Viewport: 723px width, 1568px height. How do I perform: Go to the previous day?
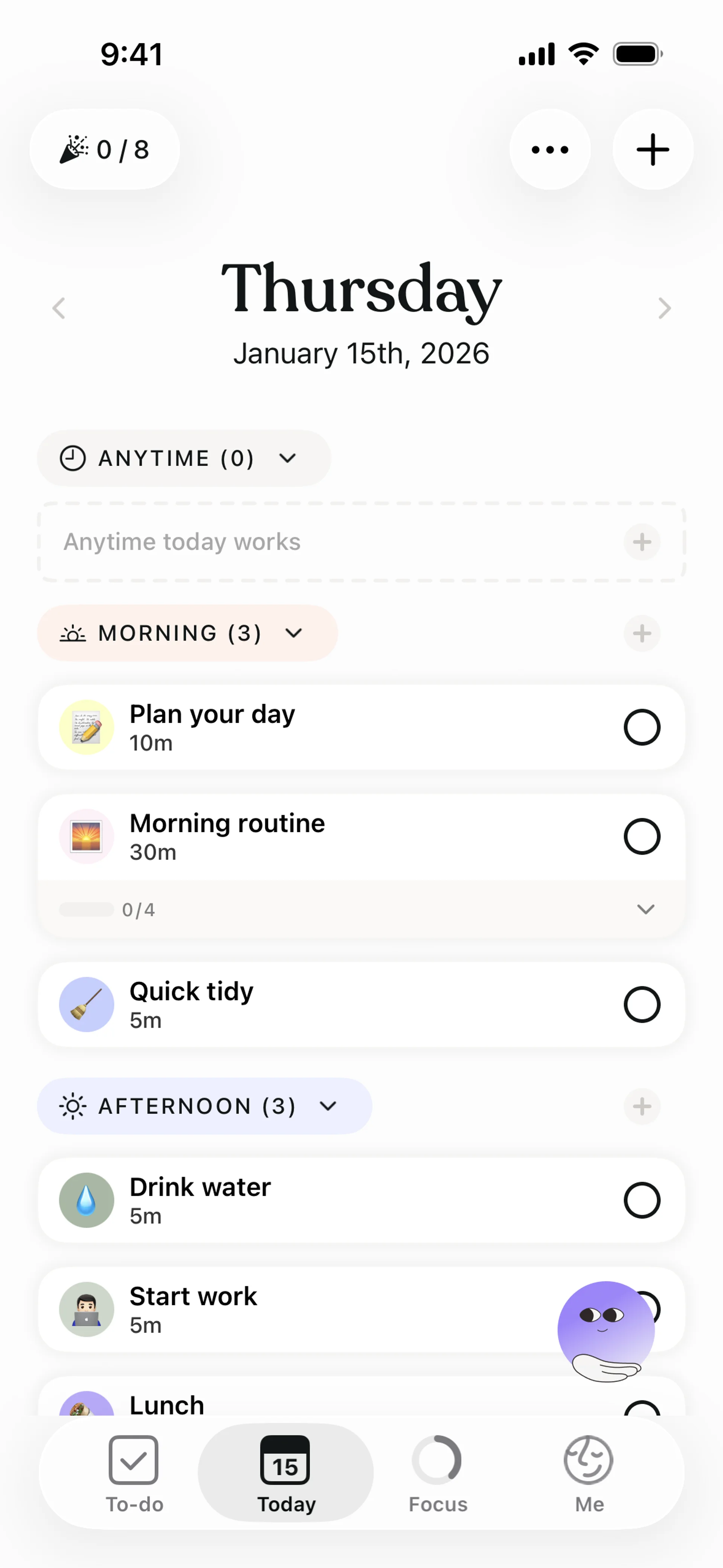click(59, 309)
